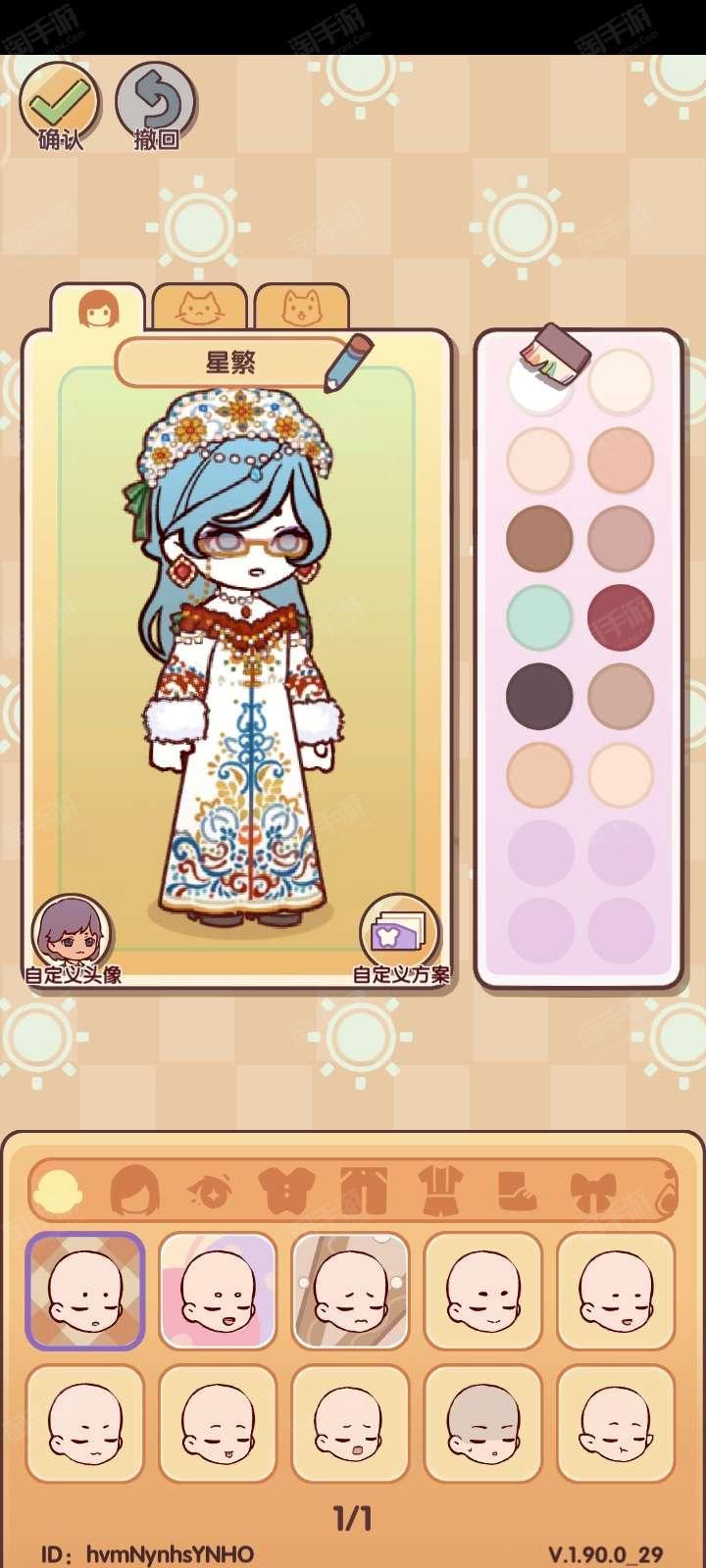Pick the brown color swatch
The image size is (706, 1568).
539,539
